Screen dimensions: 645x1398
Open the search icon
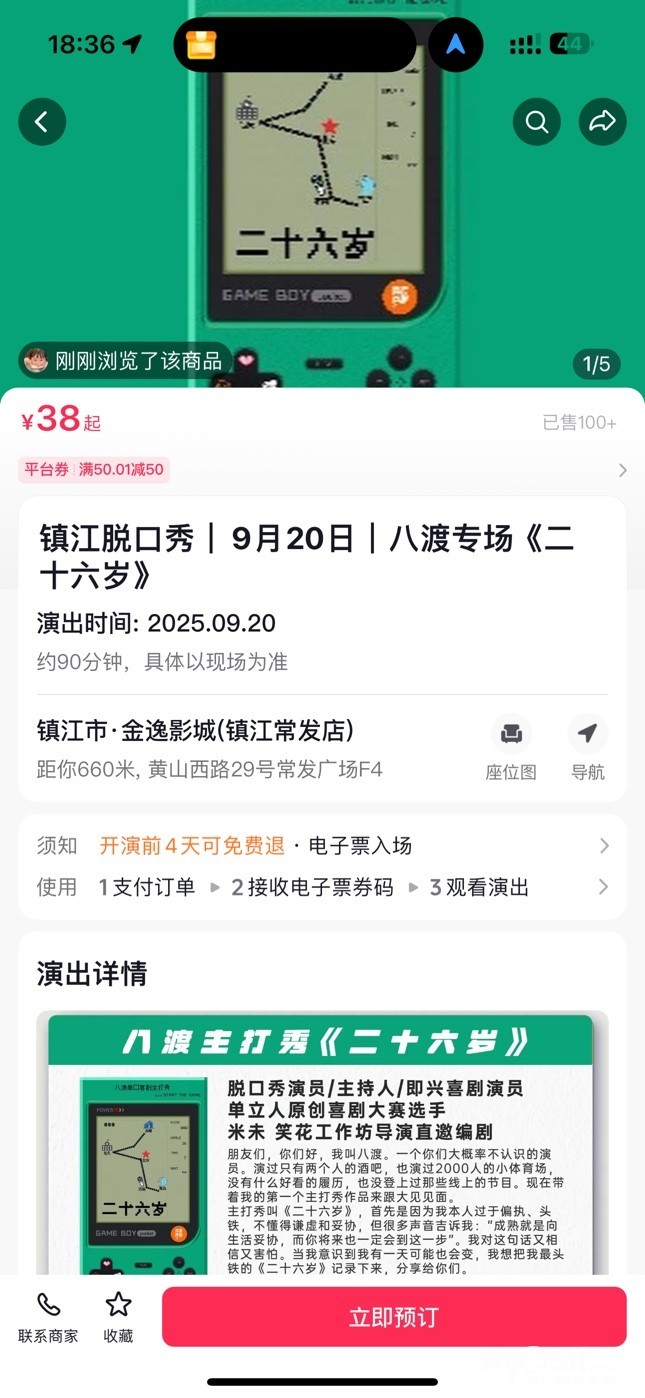(537, 122)
